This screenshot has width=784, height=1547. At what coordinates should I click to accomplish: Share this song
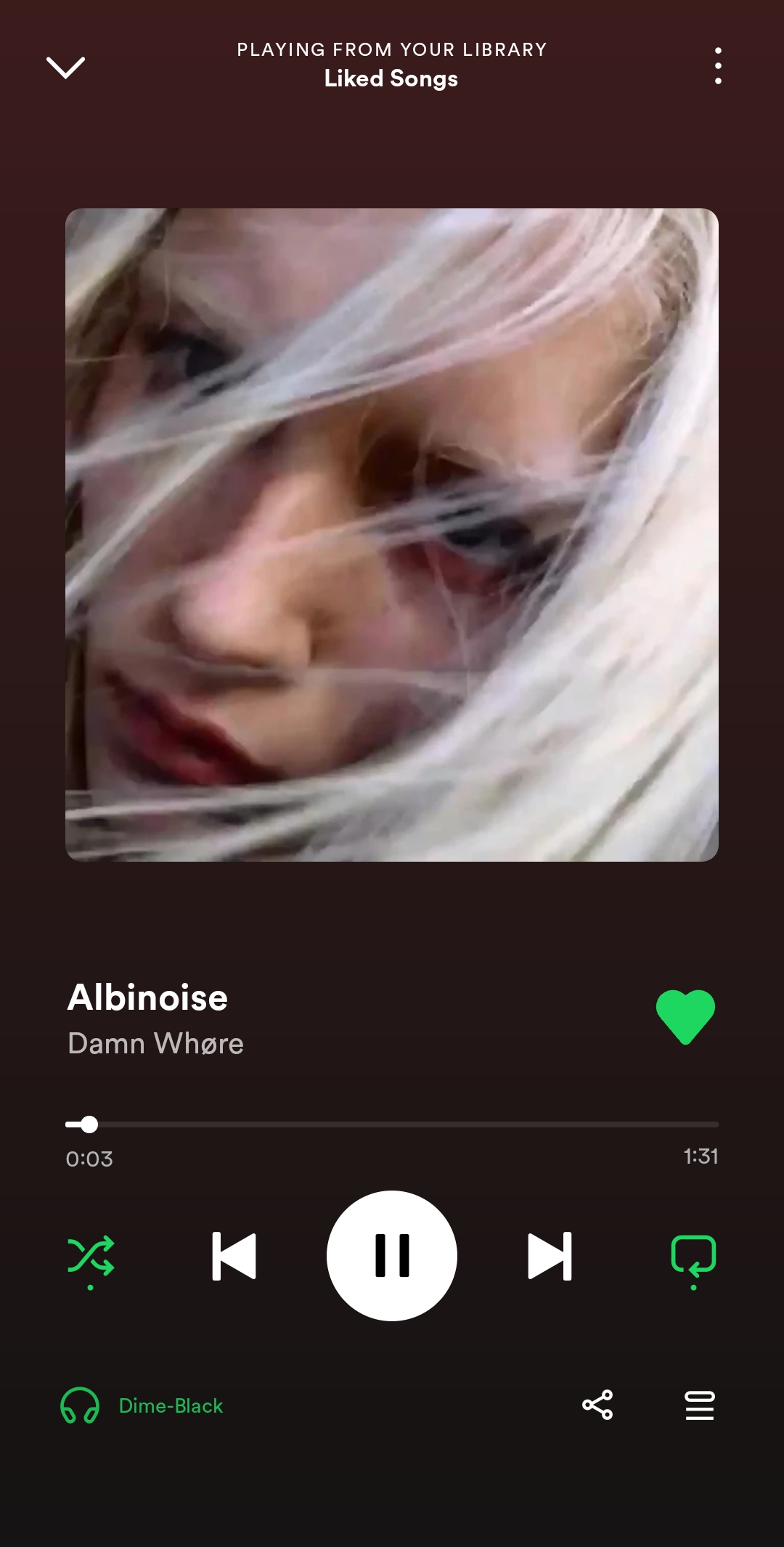click(597, 1405)
